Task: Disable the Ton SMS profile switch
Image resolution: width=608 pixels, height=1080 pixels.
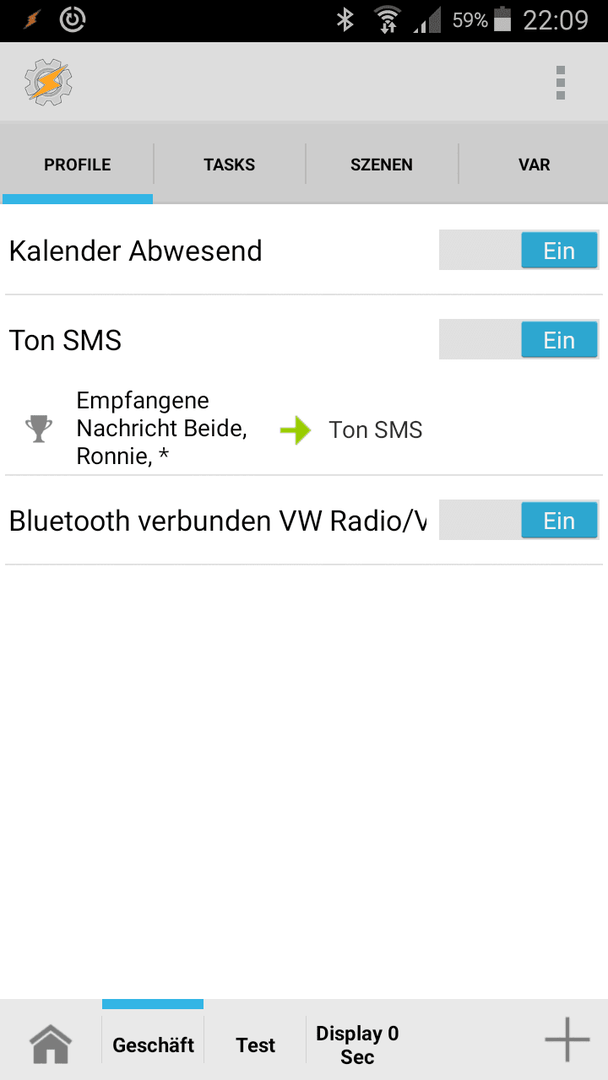Action: click(519, 340)
